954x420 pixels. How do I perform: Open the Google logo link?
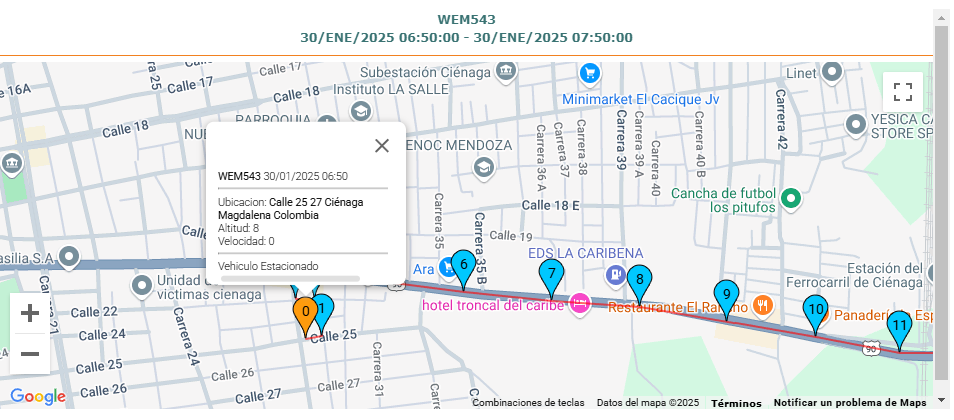(38, 396)
